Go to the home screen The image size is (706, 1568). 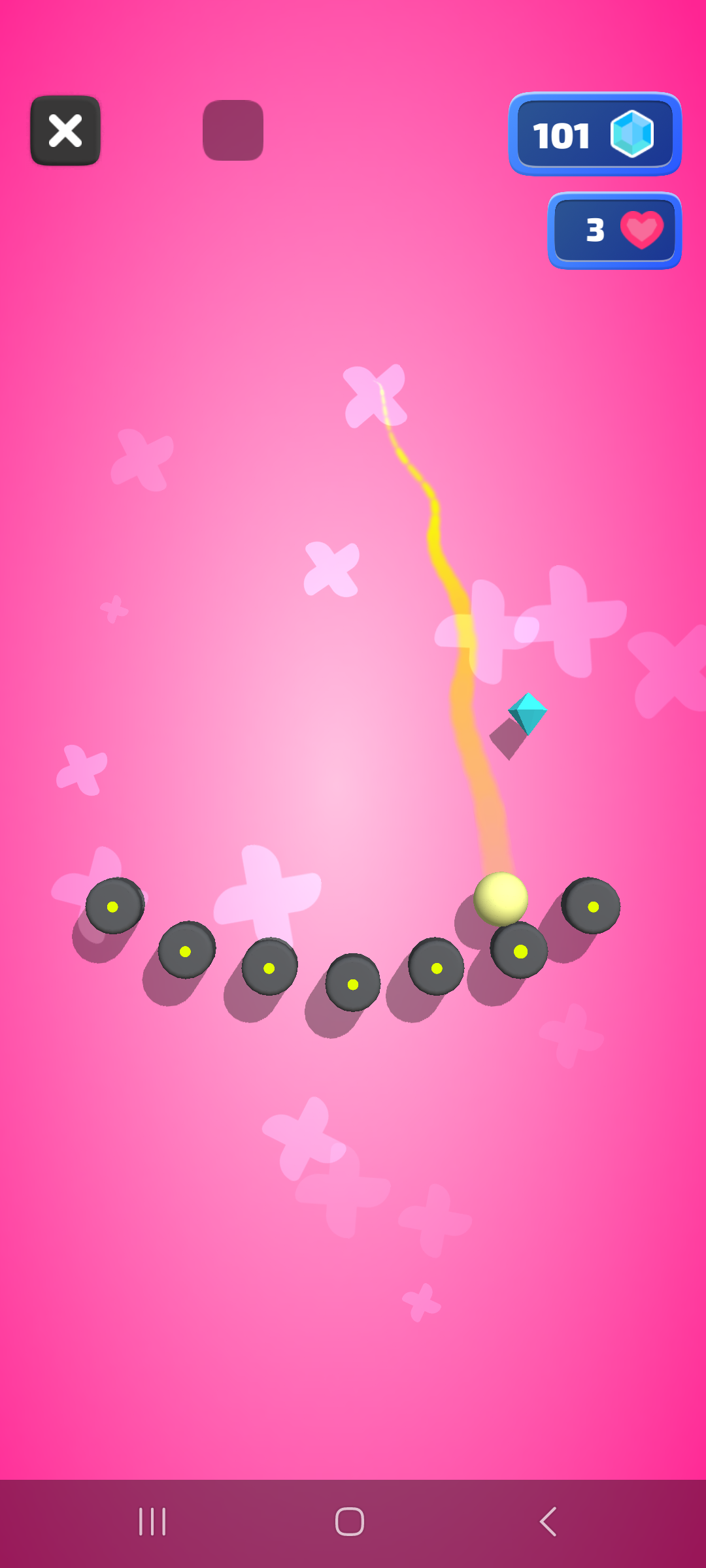(x=350, y=1522)
